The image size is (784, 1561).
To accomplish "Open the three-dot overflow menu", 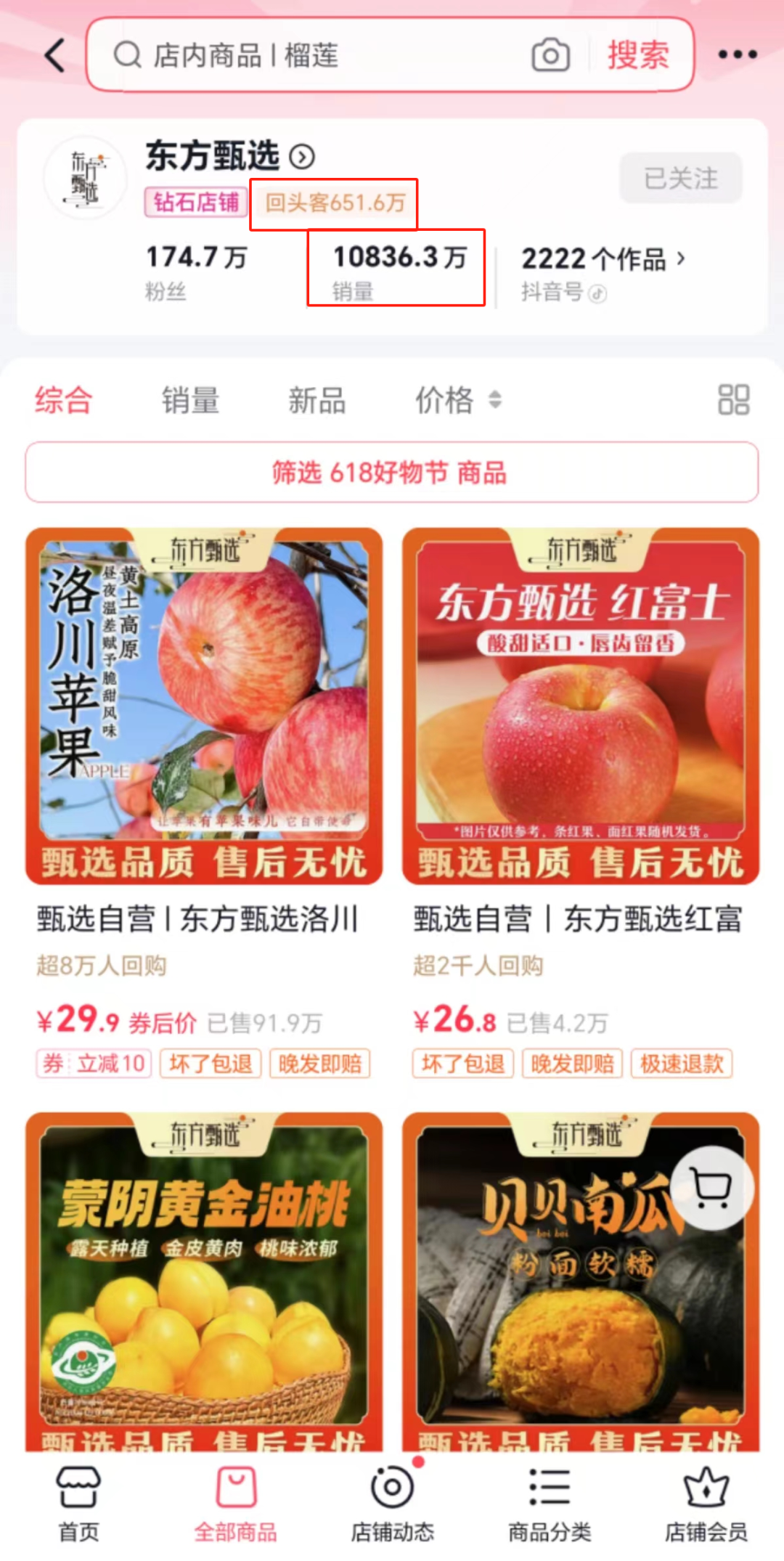I will [737, 55].
